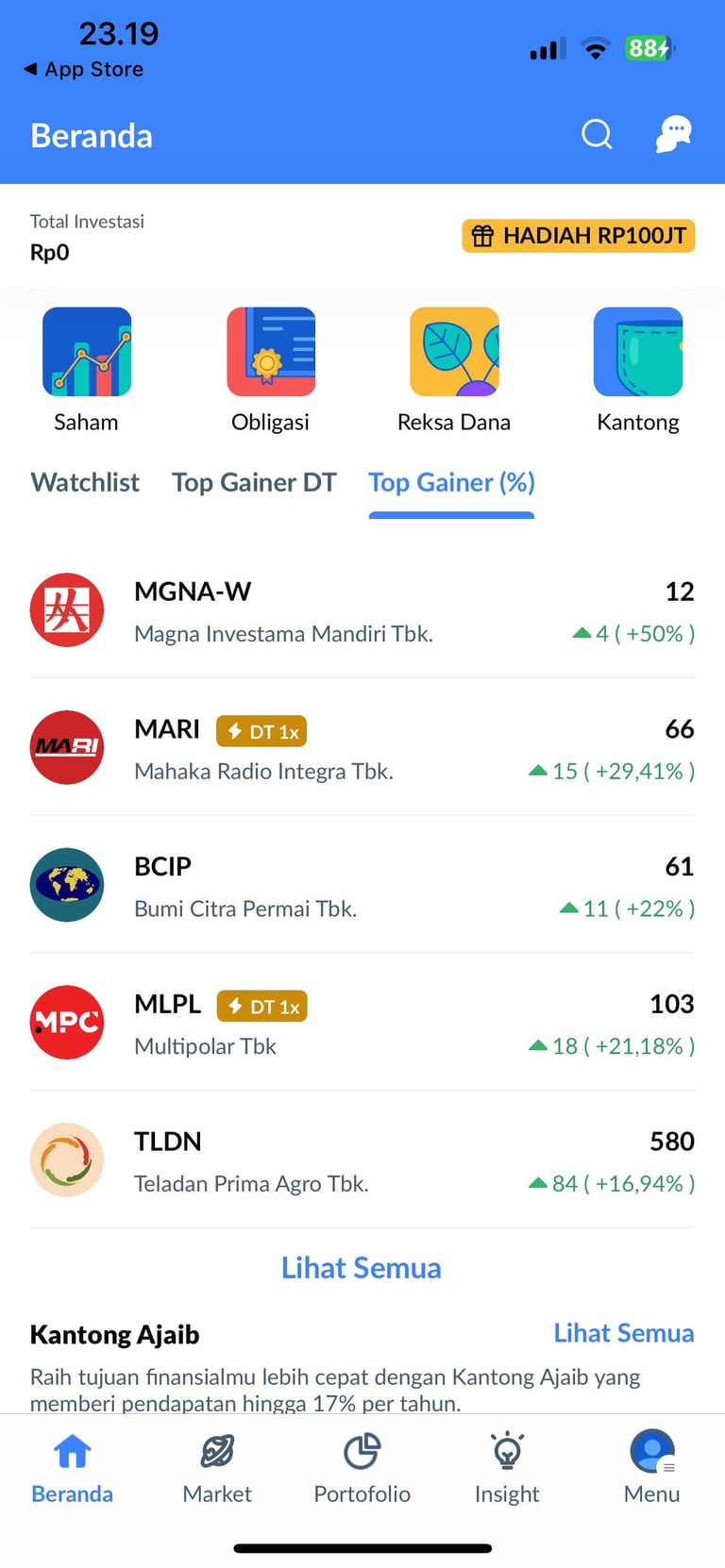This screenshot has width=725, height=1568.
Task: Open the Market tab icon
Action: coord(217,1467)
